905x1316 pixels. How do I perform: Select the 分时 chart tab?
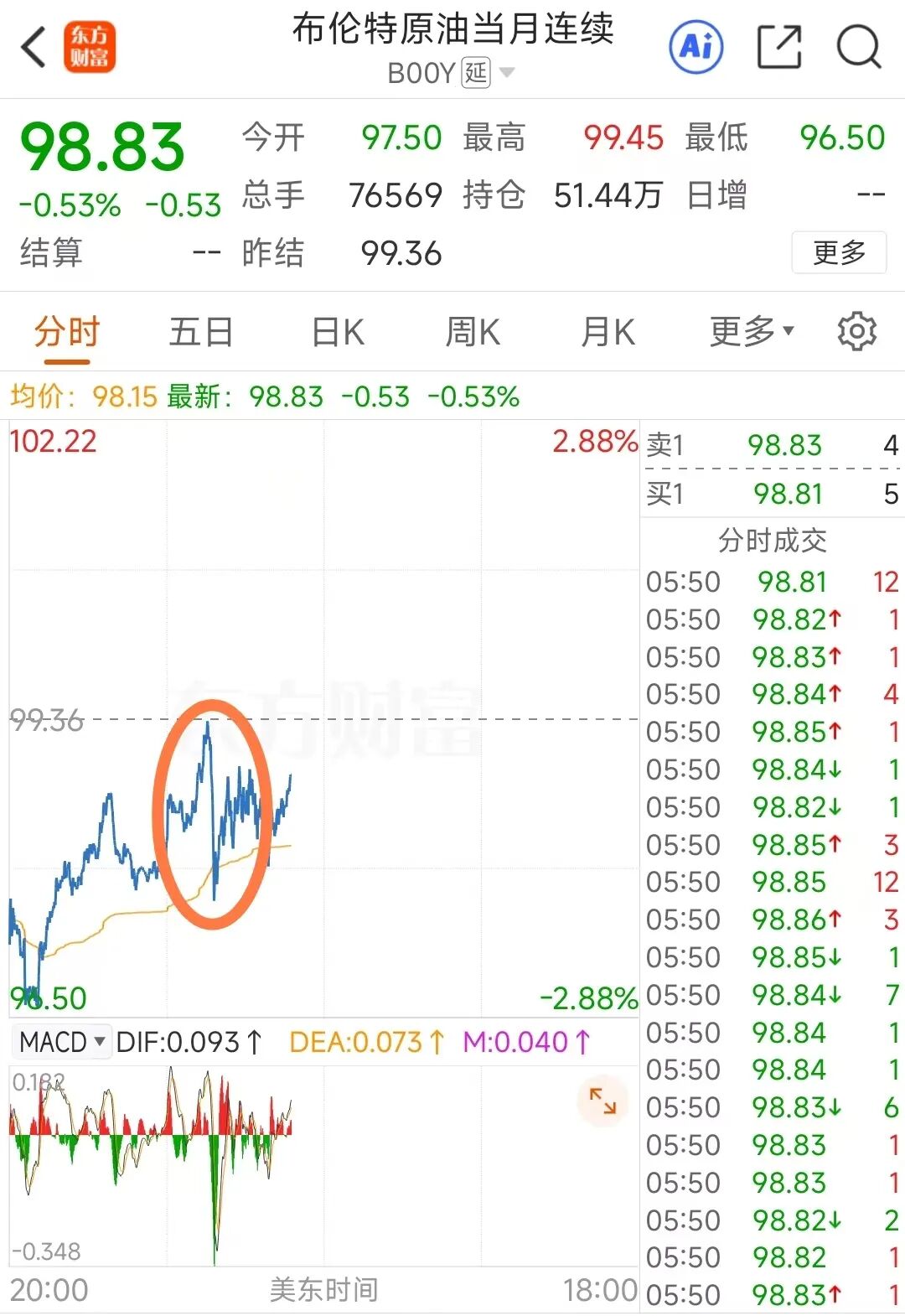(x=67, y=332)
